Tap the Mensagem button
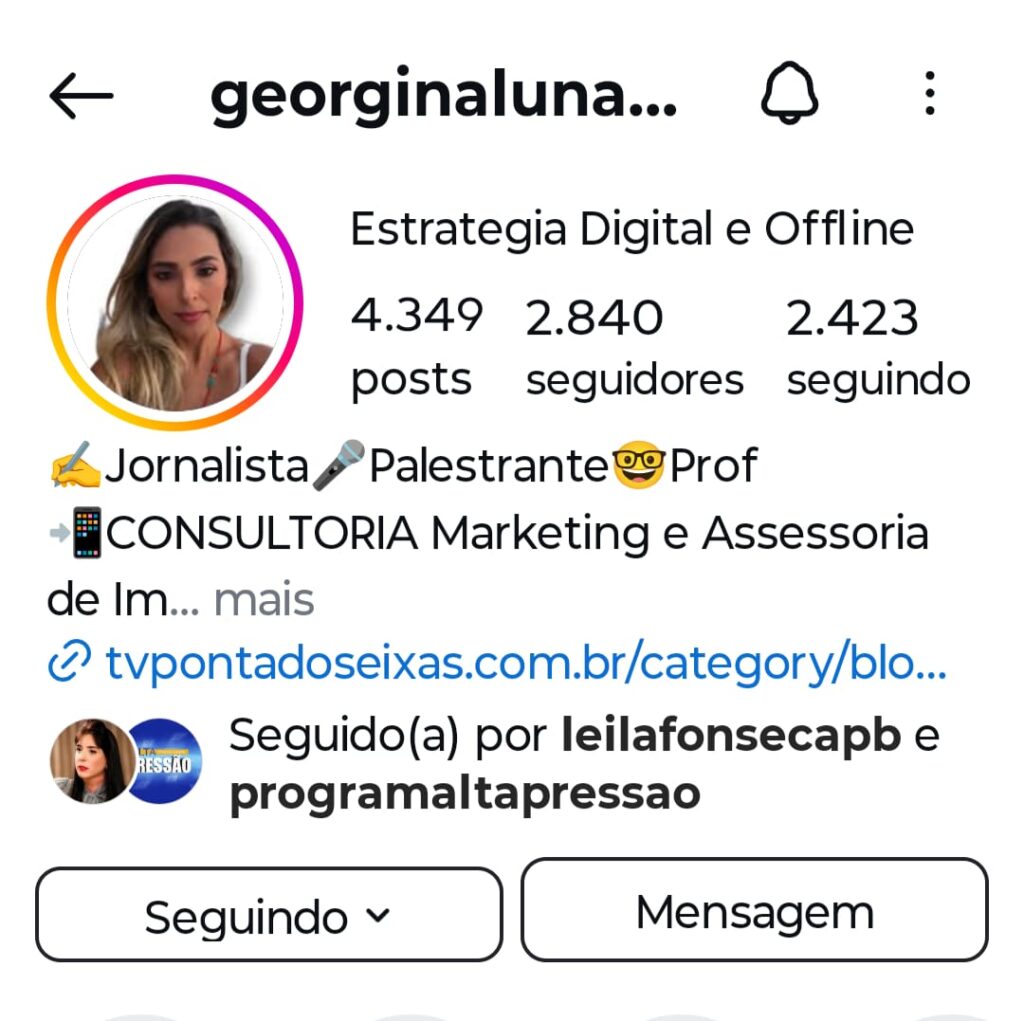This screenshot has width=1024, height=1021. [x=754, y=910]
